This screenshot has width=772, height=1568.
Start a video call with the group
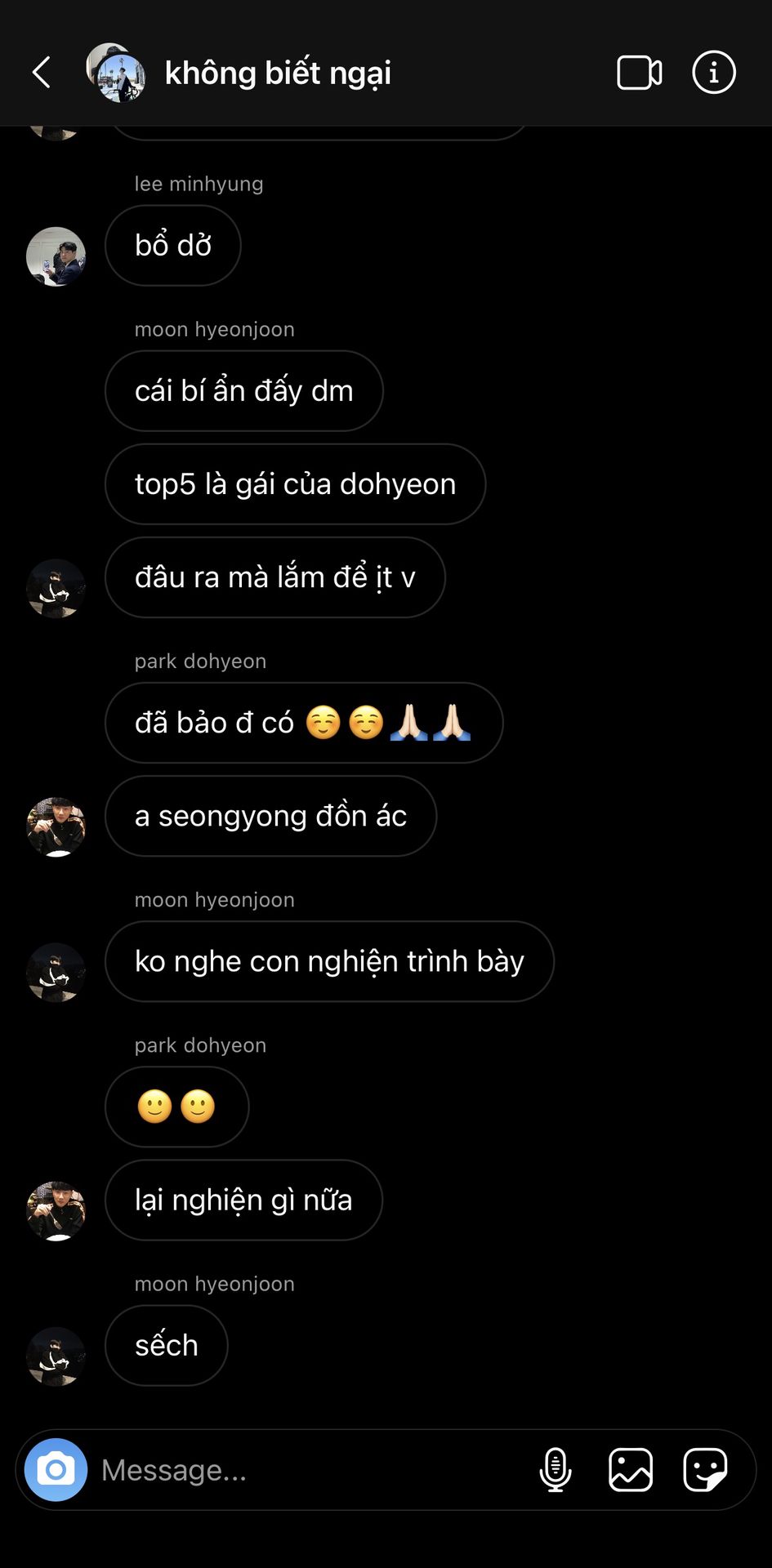[639, 73]
